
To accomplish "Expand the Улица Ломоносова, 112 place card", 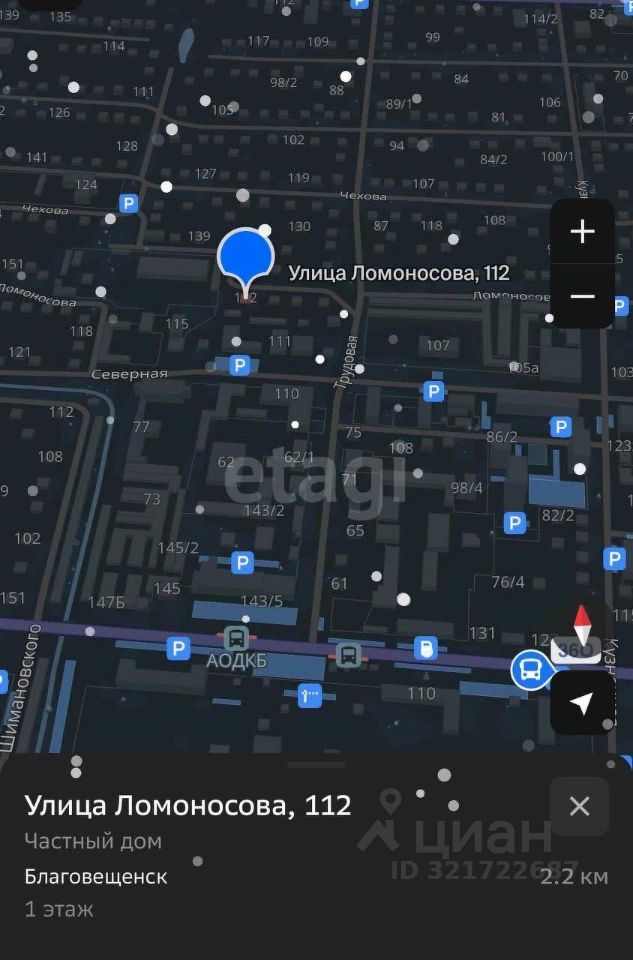I will pos(316,766).
